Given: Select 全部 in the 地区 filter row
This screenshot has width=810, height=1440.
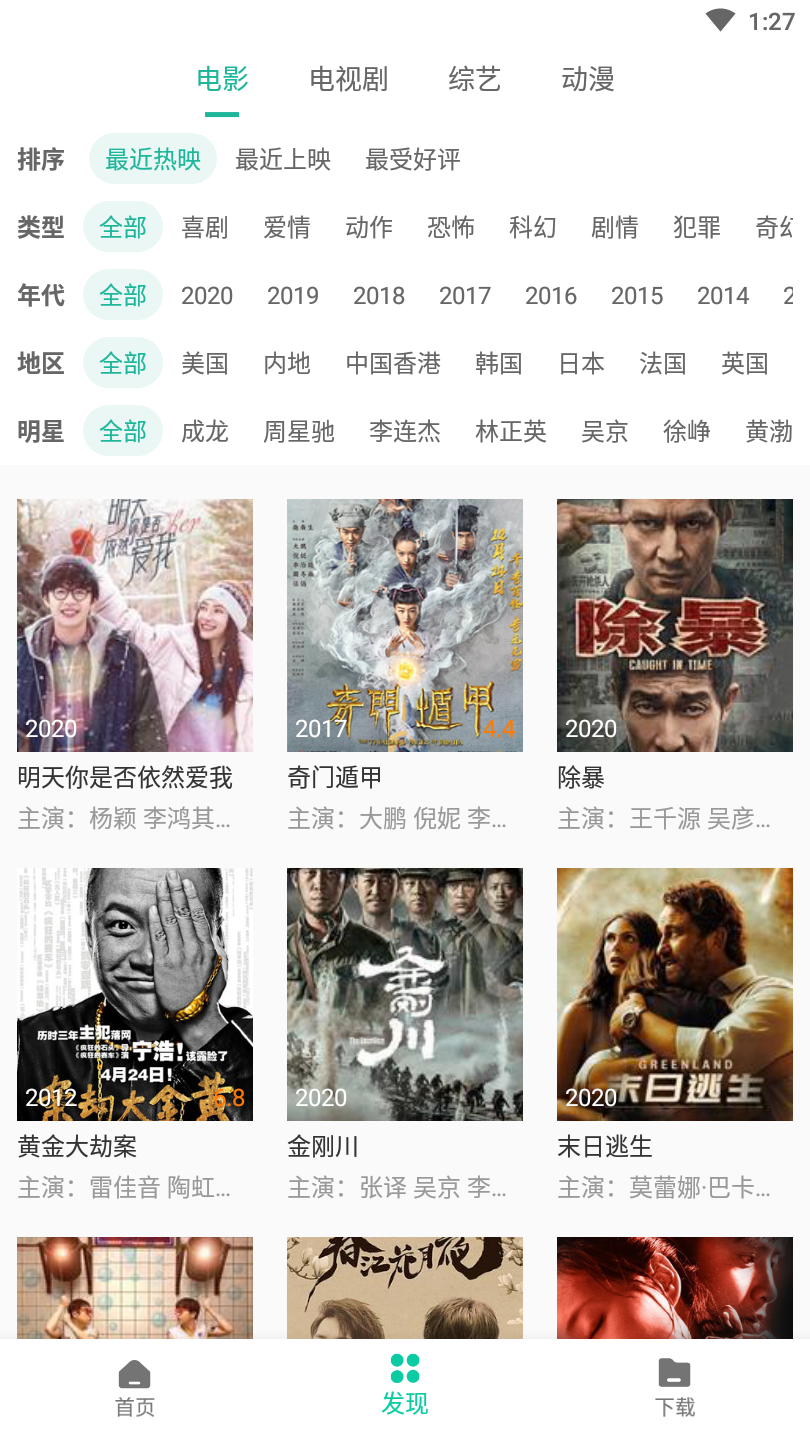Looking at the screenshot, I should pos(122,363).
